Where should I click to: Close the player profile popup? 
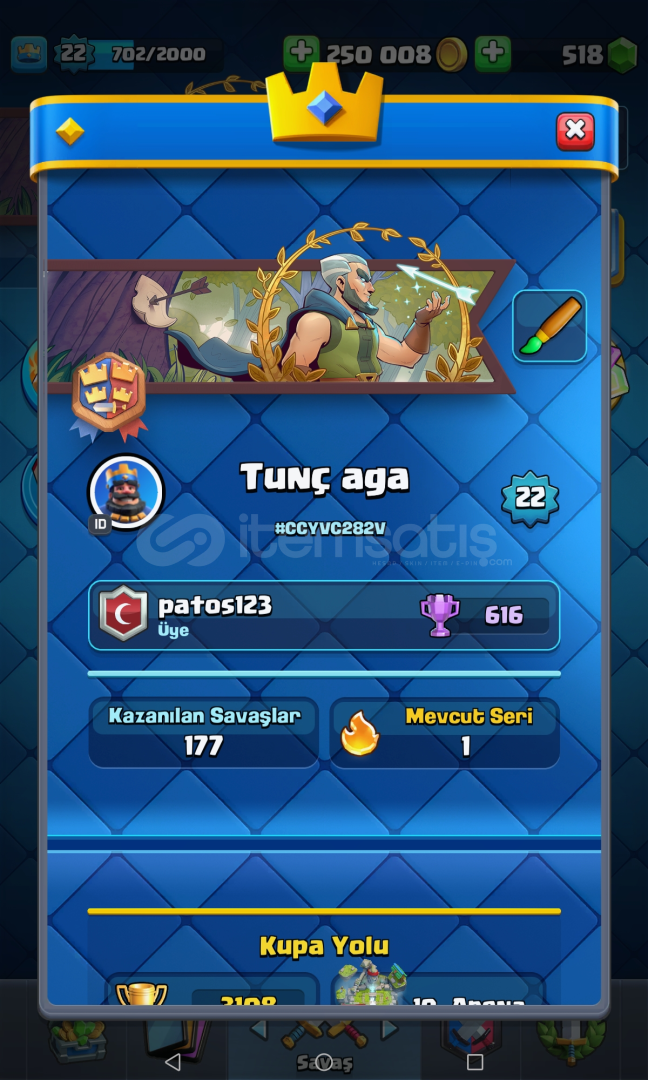pos(575,131)
